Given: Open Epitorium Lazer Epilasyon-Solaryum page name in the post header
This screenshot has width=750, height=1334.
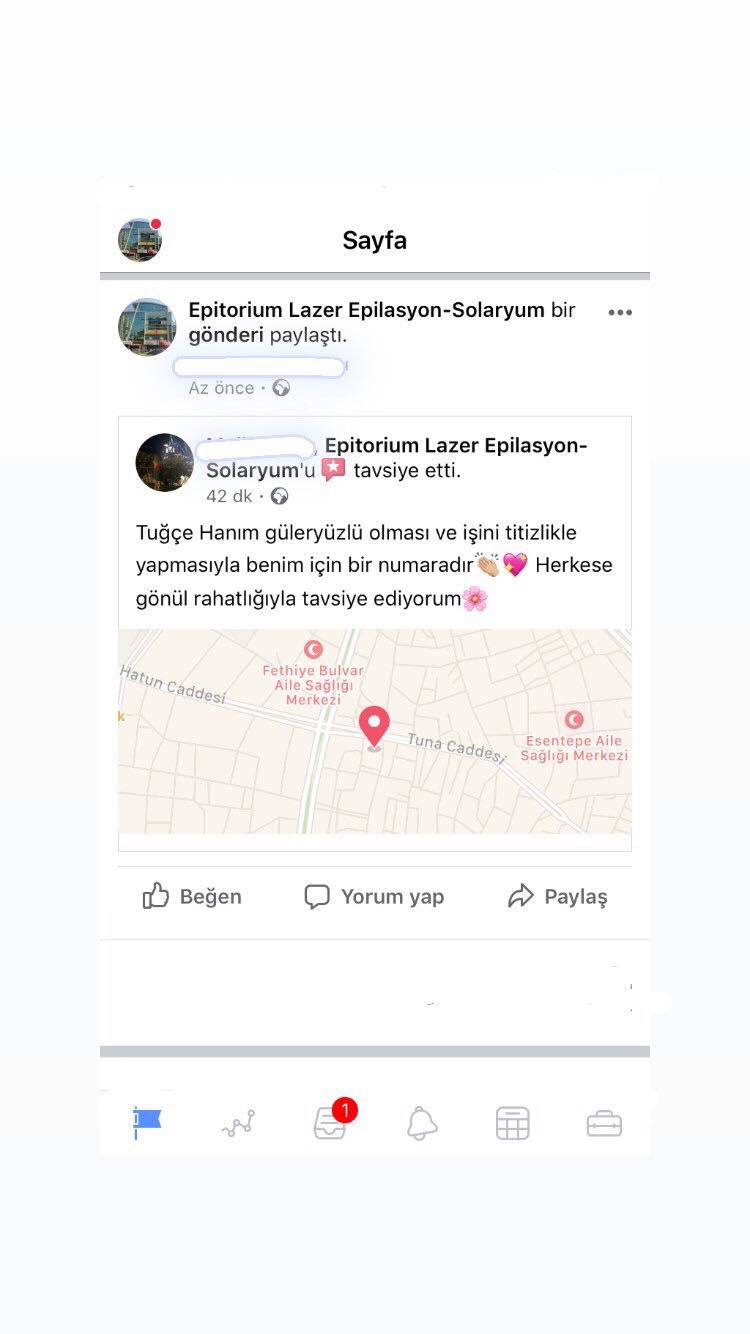Looking at the screenshot, I should (x=366, y=310).
